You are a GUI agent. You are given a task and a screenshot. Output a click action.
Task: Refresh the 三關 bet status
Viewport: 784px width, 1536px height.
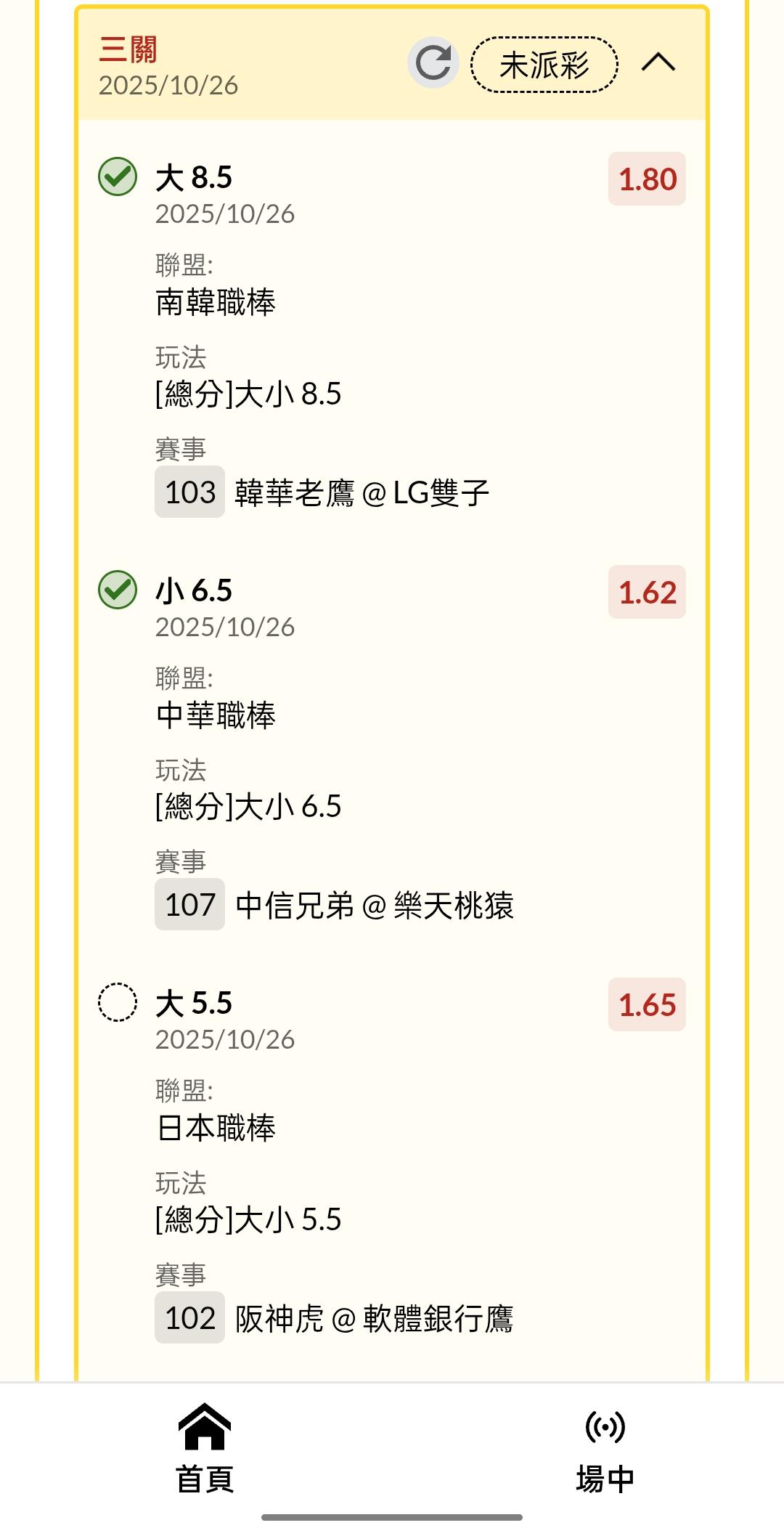(x=433, y=63)
